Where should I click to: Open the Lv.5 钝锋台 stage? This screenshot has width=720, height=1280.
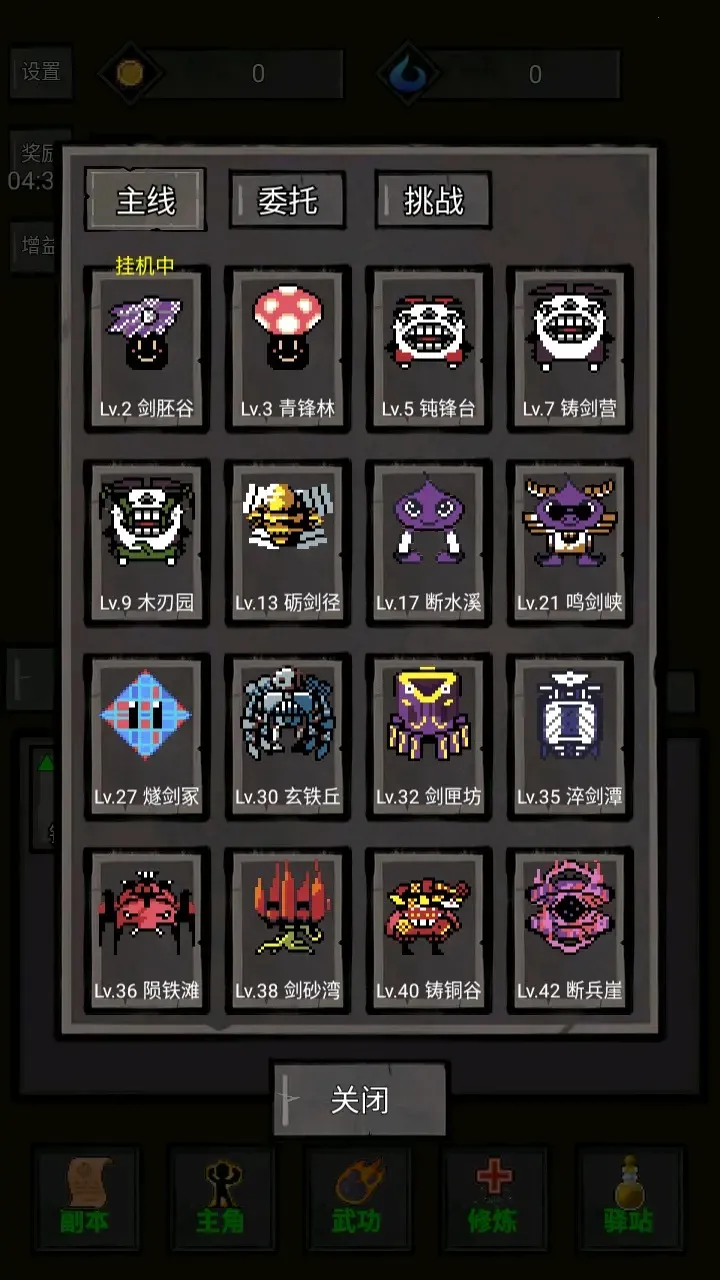coord(428,349)
